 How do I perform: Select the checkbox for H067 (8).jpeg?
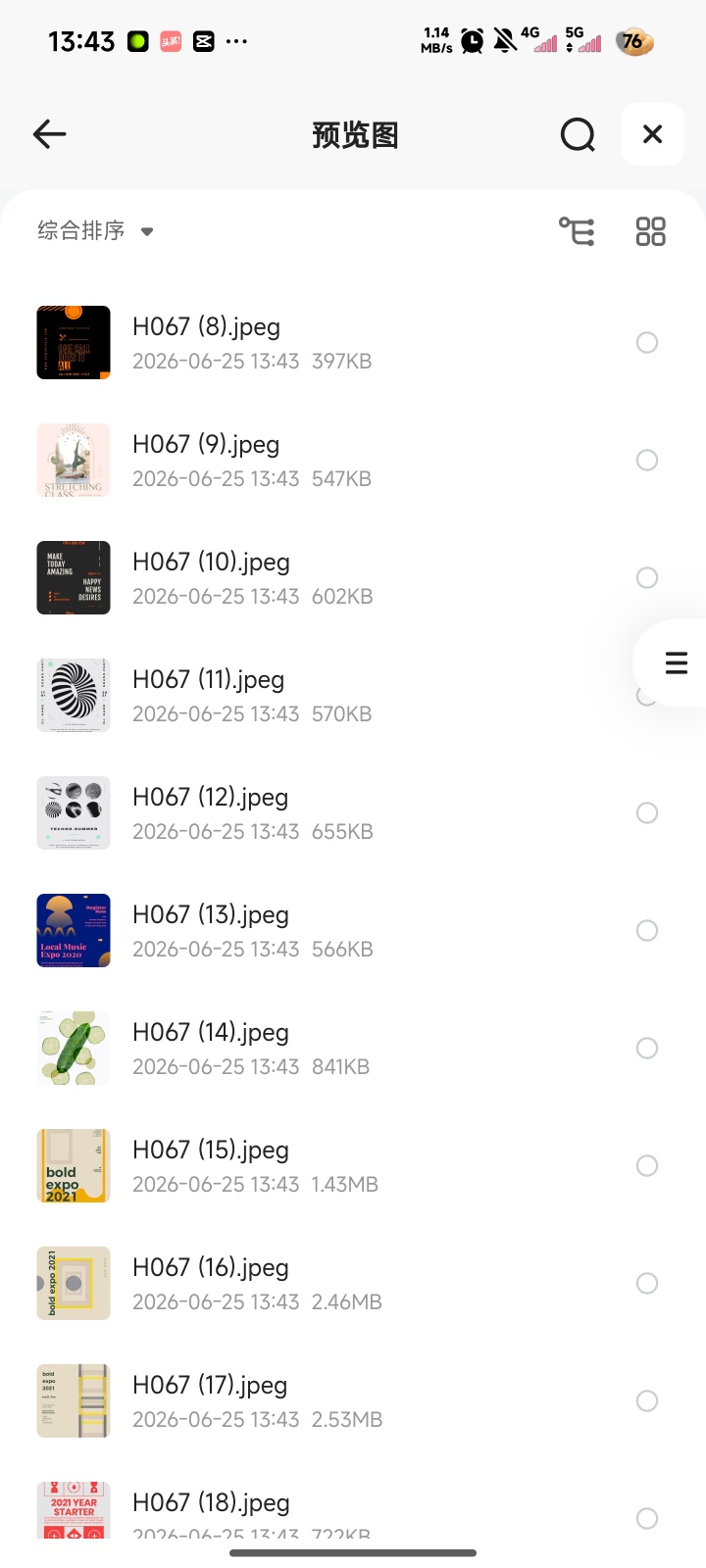[x=647, y=342]
